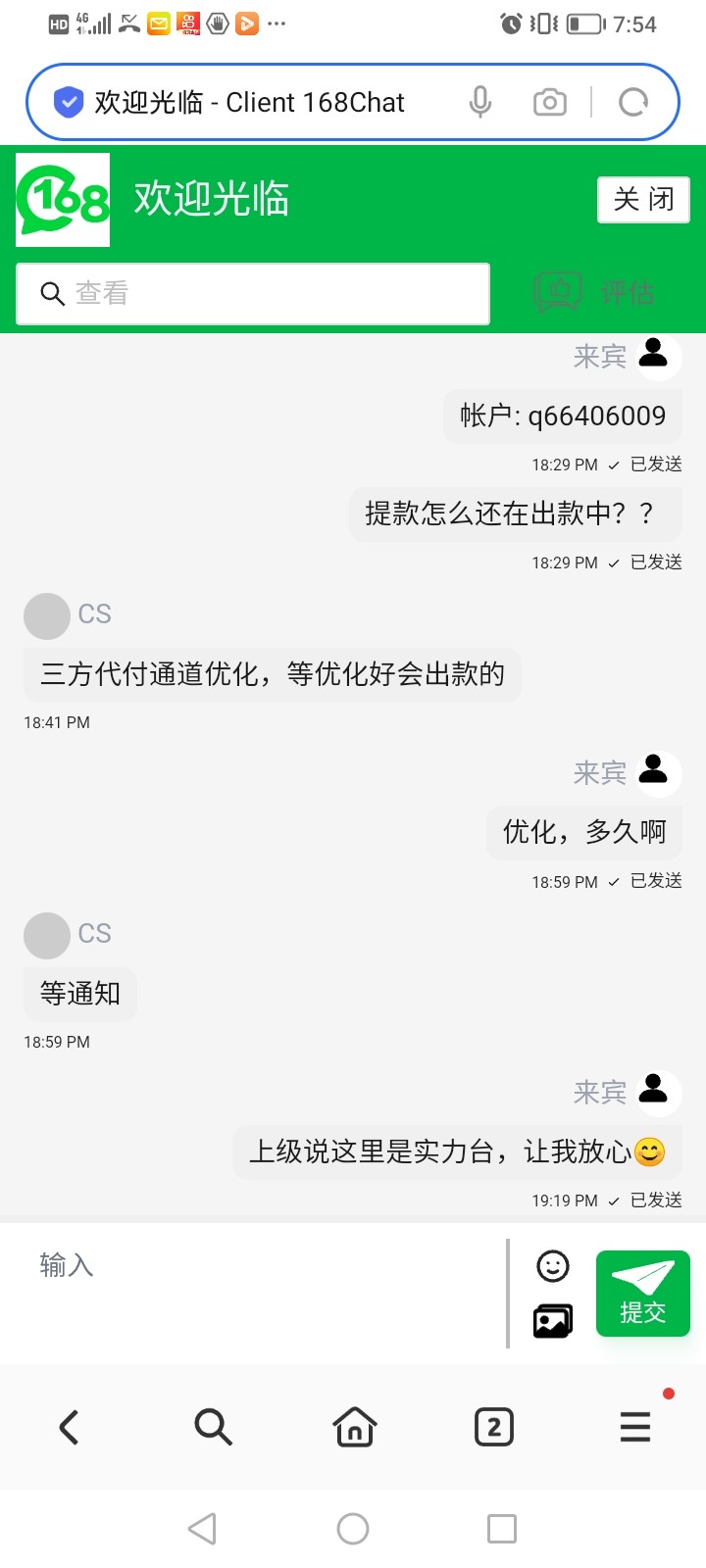Tap the Android back triangle button
The image size is (706, 1568).
(x=202, y=1527)
